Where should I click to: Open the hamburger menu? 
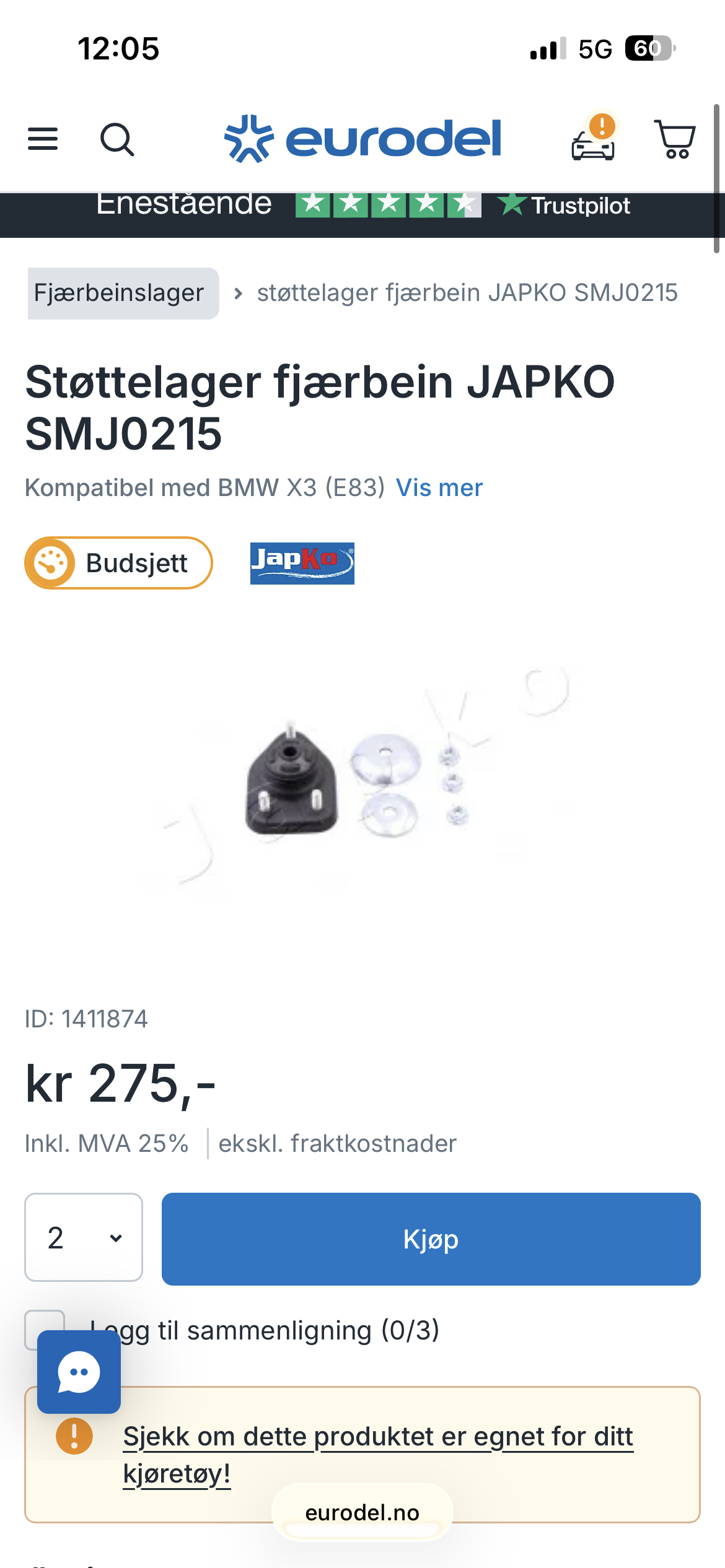43,139
